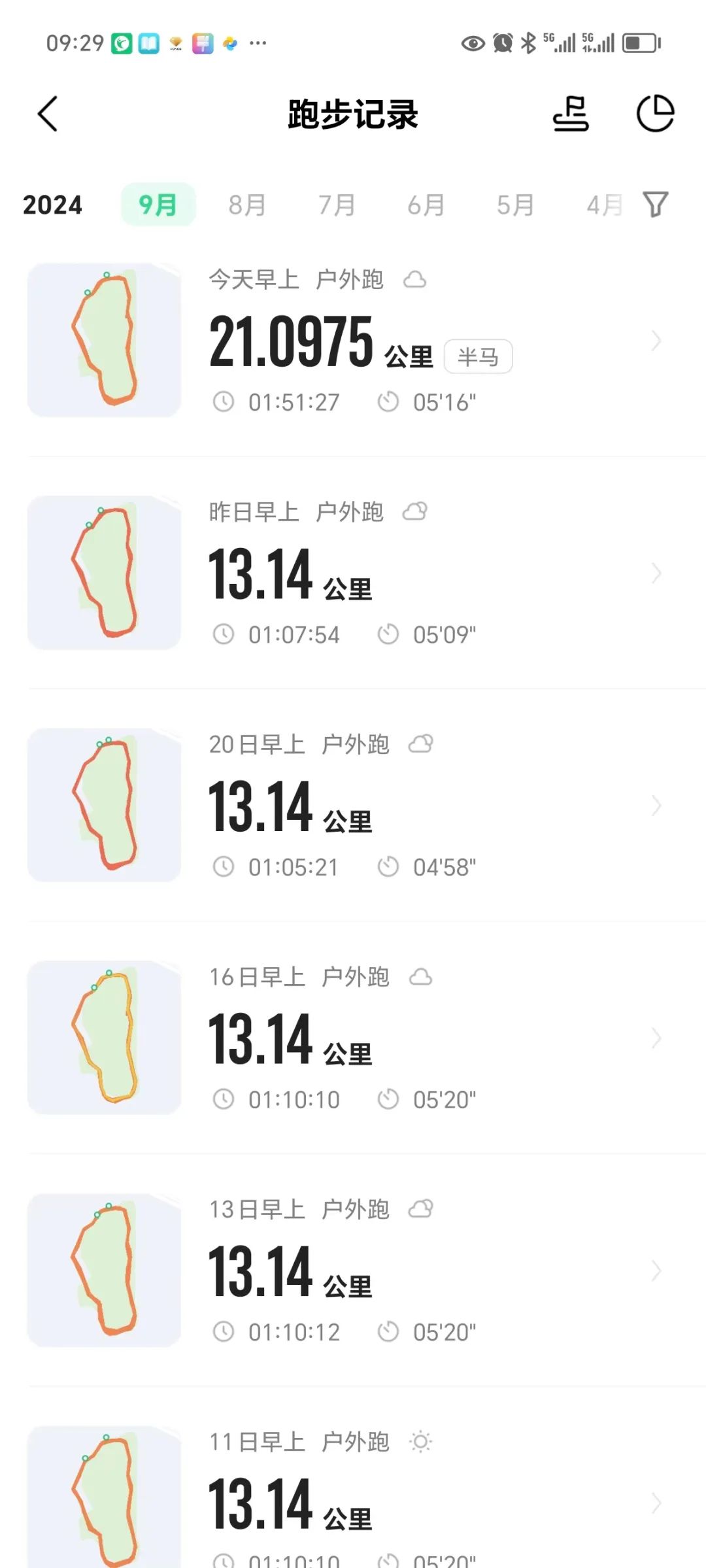This screenshot has height=1568, width=706.
Task: Switch to the 4月 tab
Action: (603, 205)
